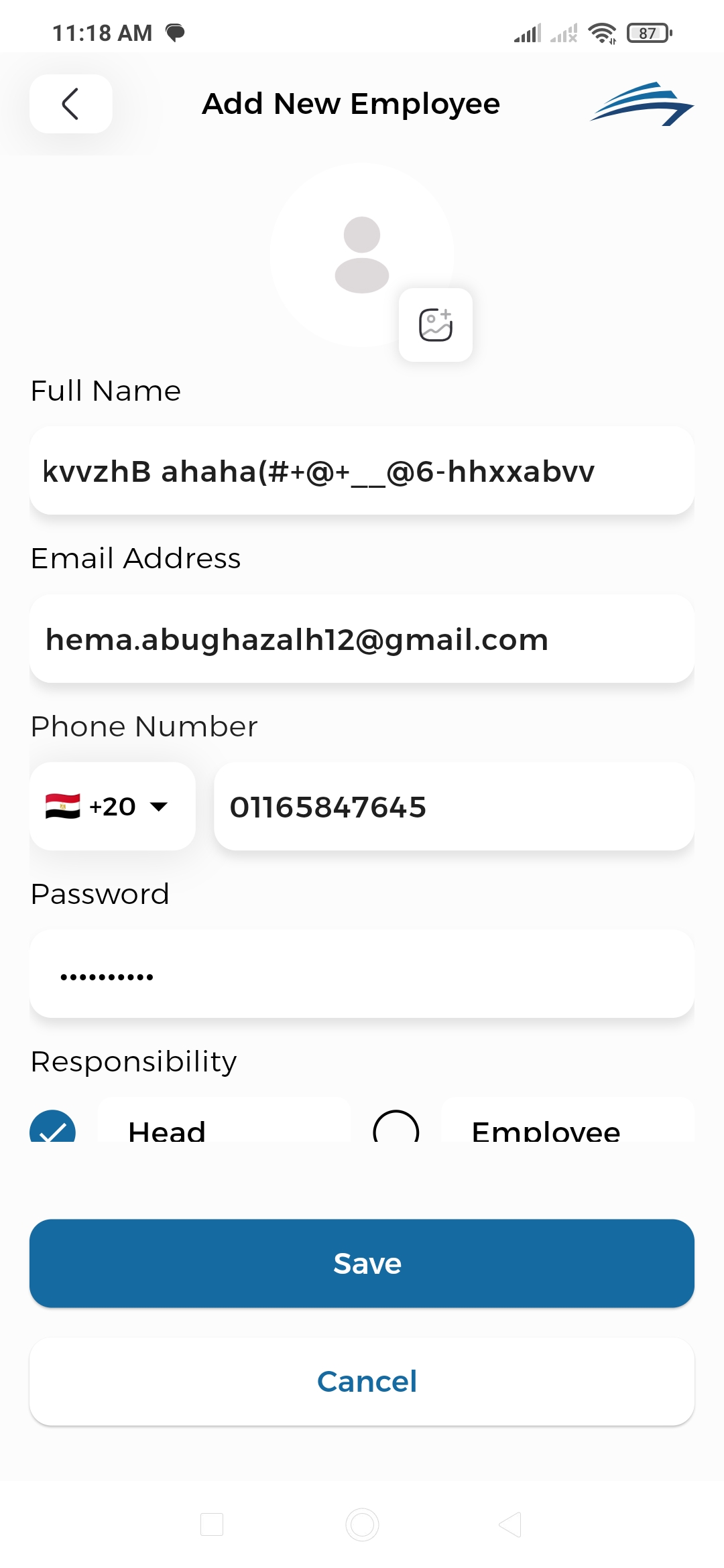
Task: Open the system home screen
Action: tap(362, 1525)
